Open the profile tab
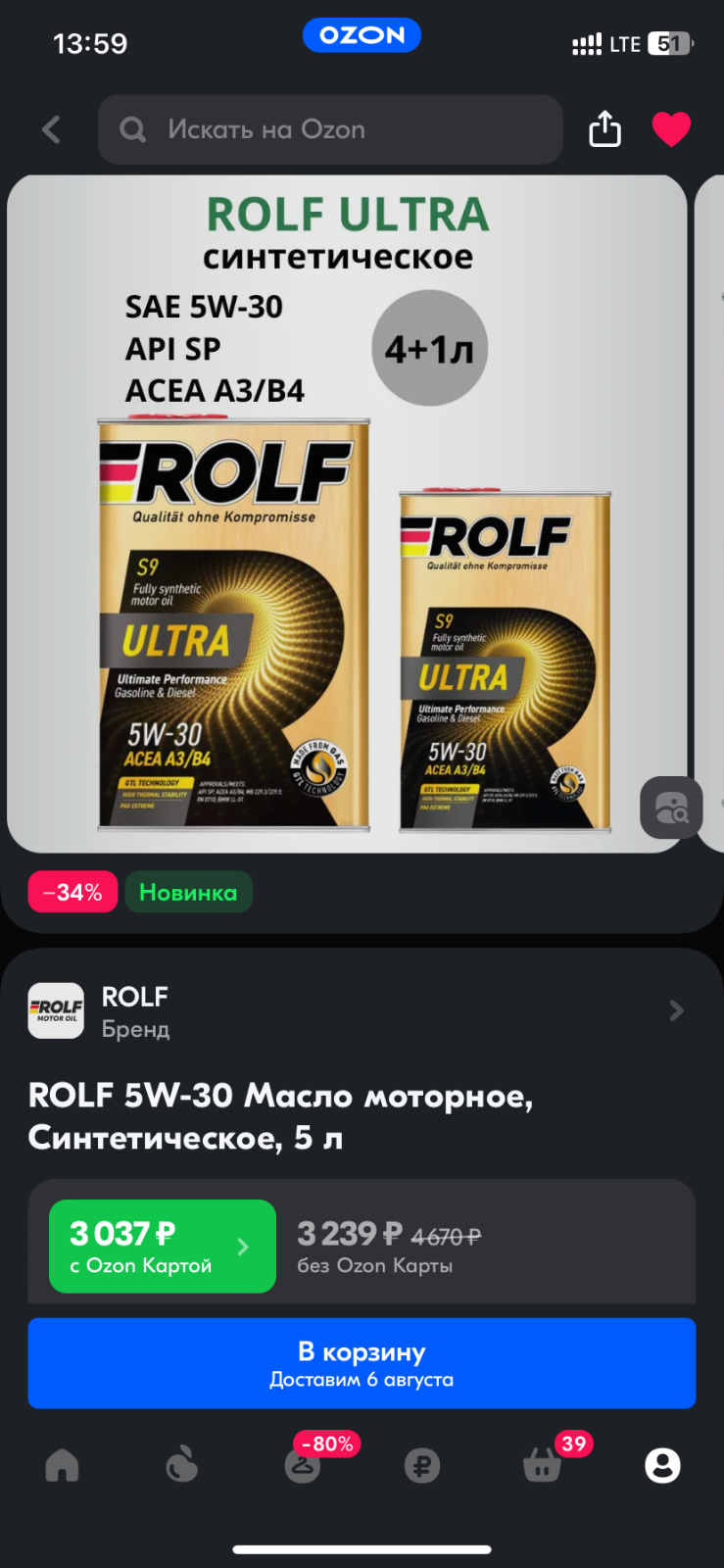Viewport: 724px width, 1568px height. 662,1465
